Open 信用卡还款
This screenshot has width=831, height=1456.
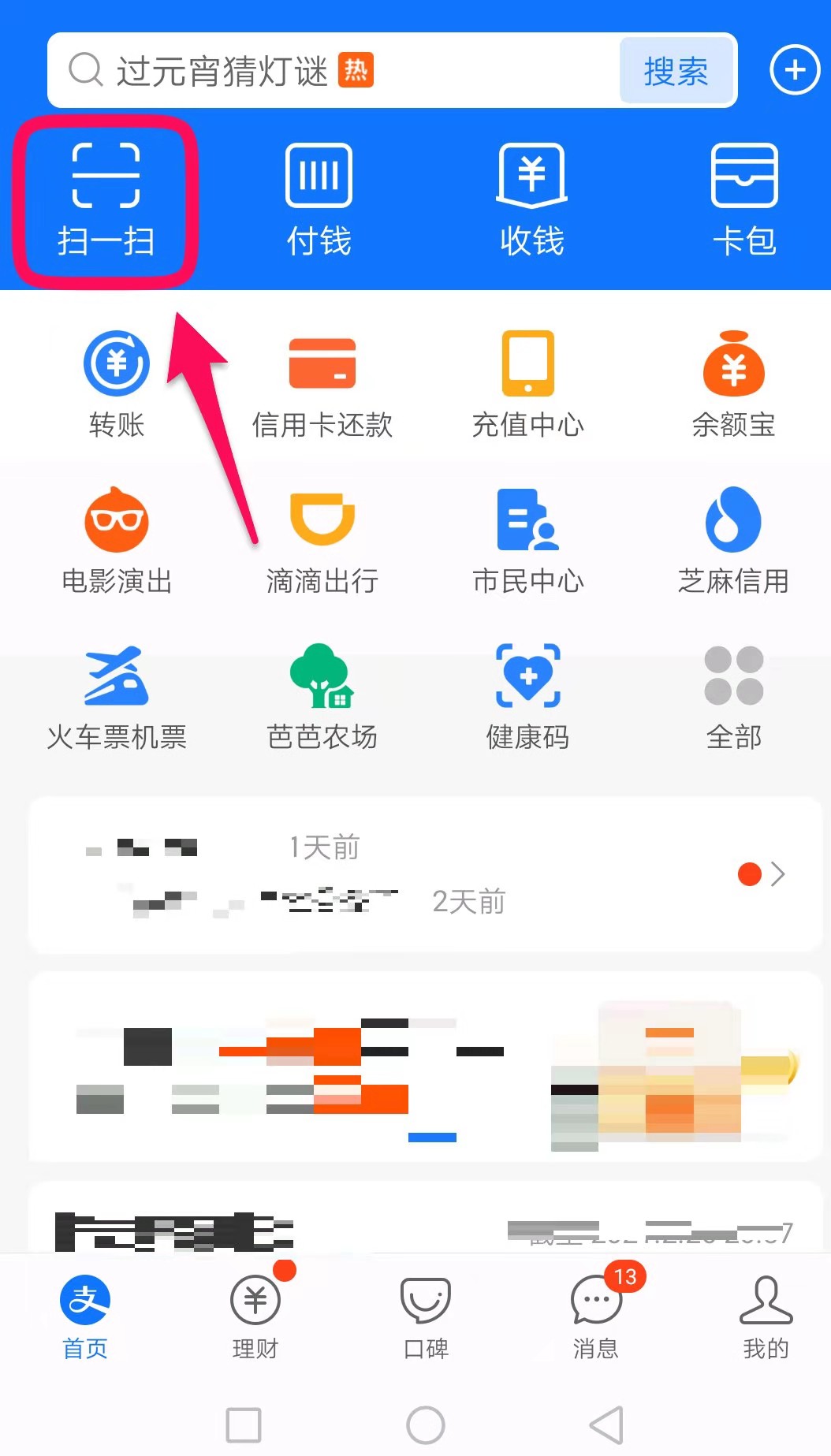[322, 385]
